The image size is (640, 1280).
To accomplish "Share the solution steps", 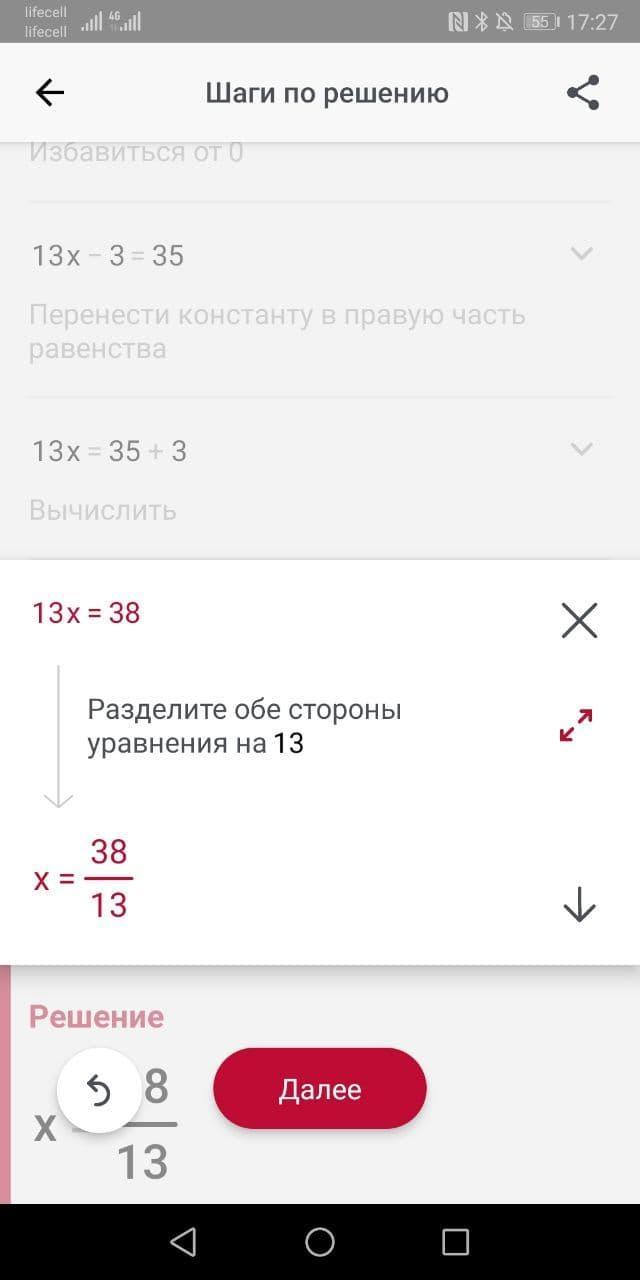I will click(583, 93).
